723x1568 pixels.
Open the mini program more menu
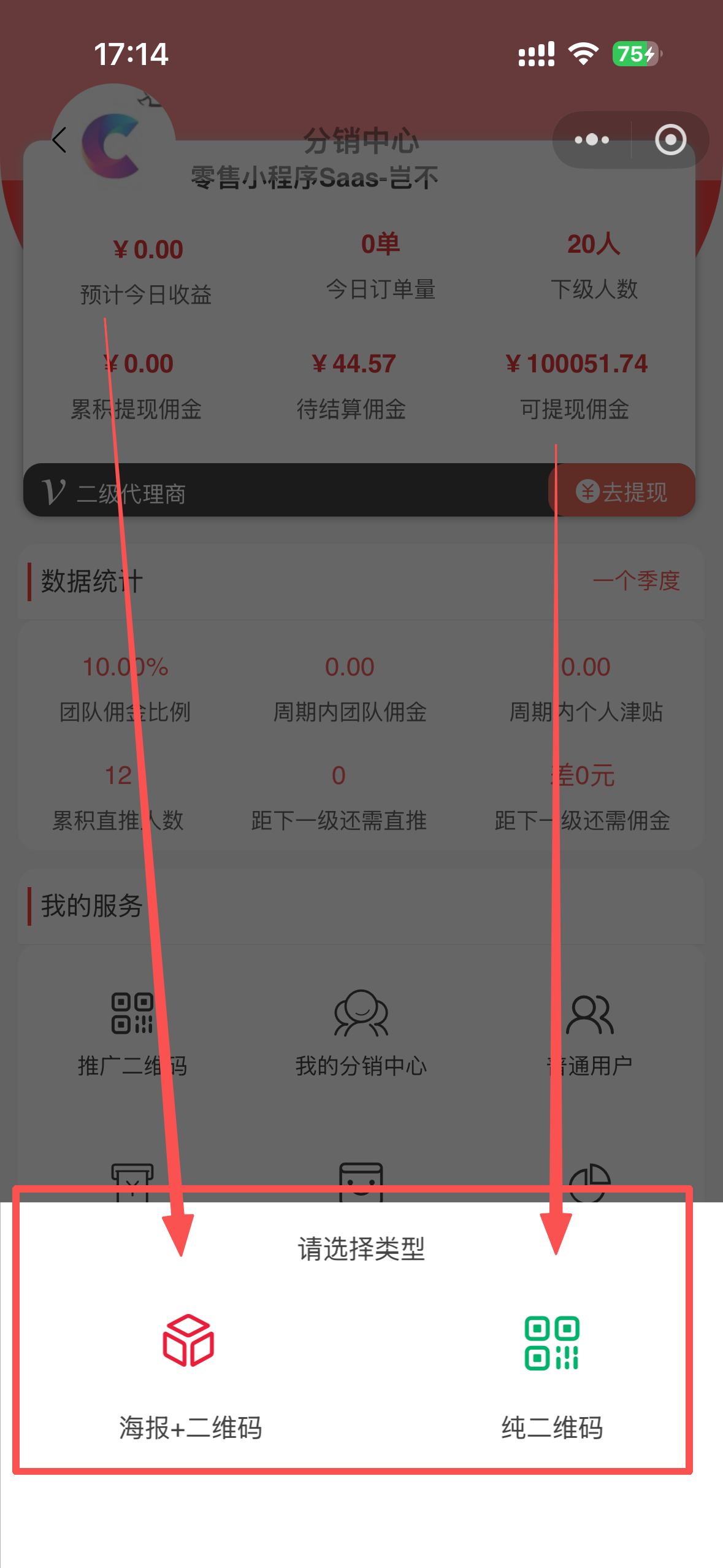592,140
